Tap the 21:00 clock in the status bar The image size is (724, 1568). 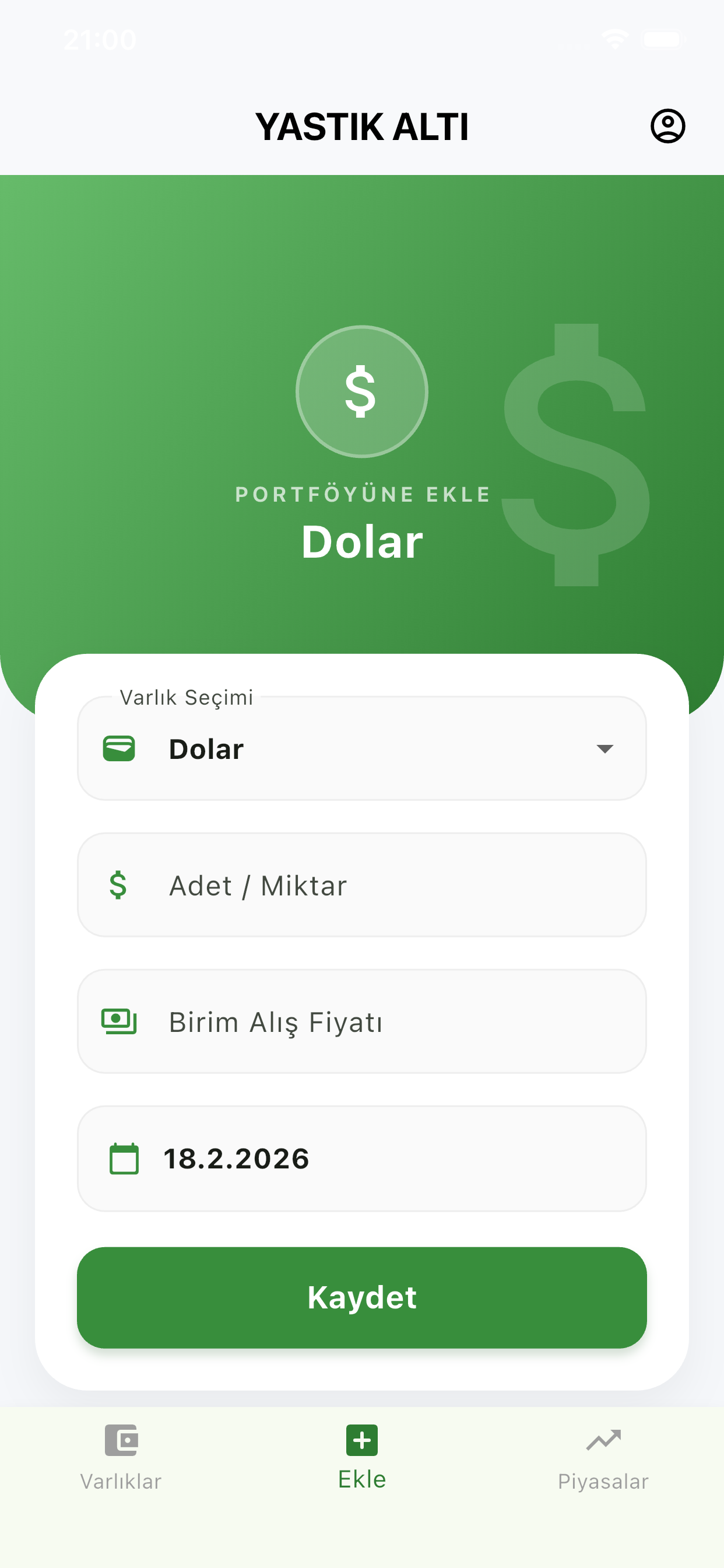(x=101, y=39)
